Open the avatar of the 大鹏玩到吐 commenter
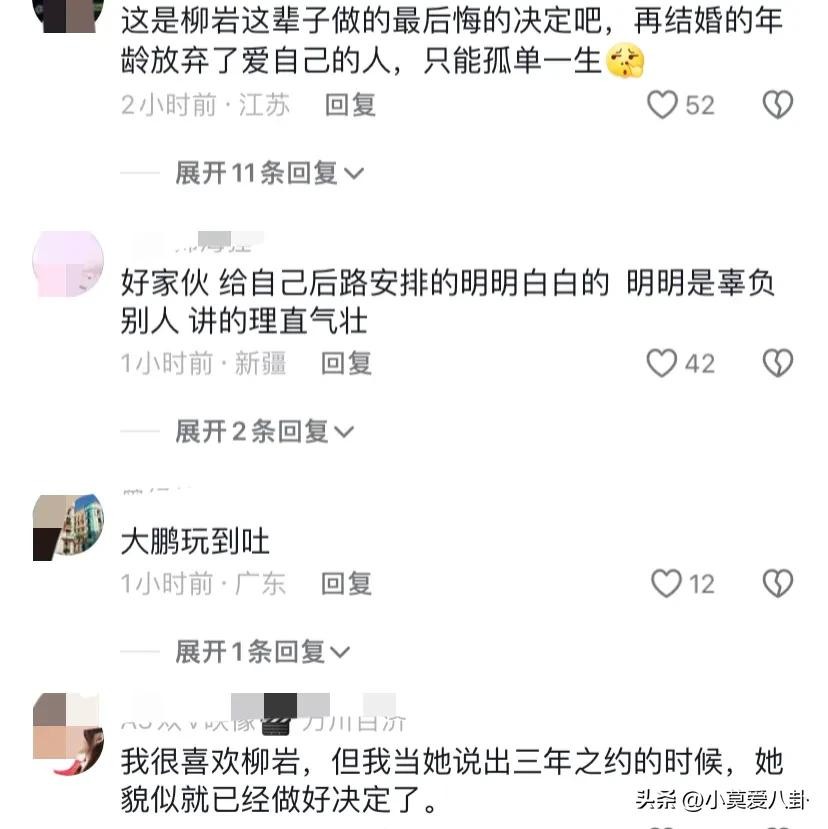The height and width of the screenshot is (829, 828). 68,527
